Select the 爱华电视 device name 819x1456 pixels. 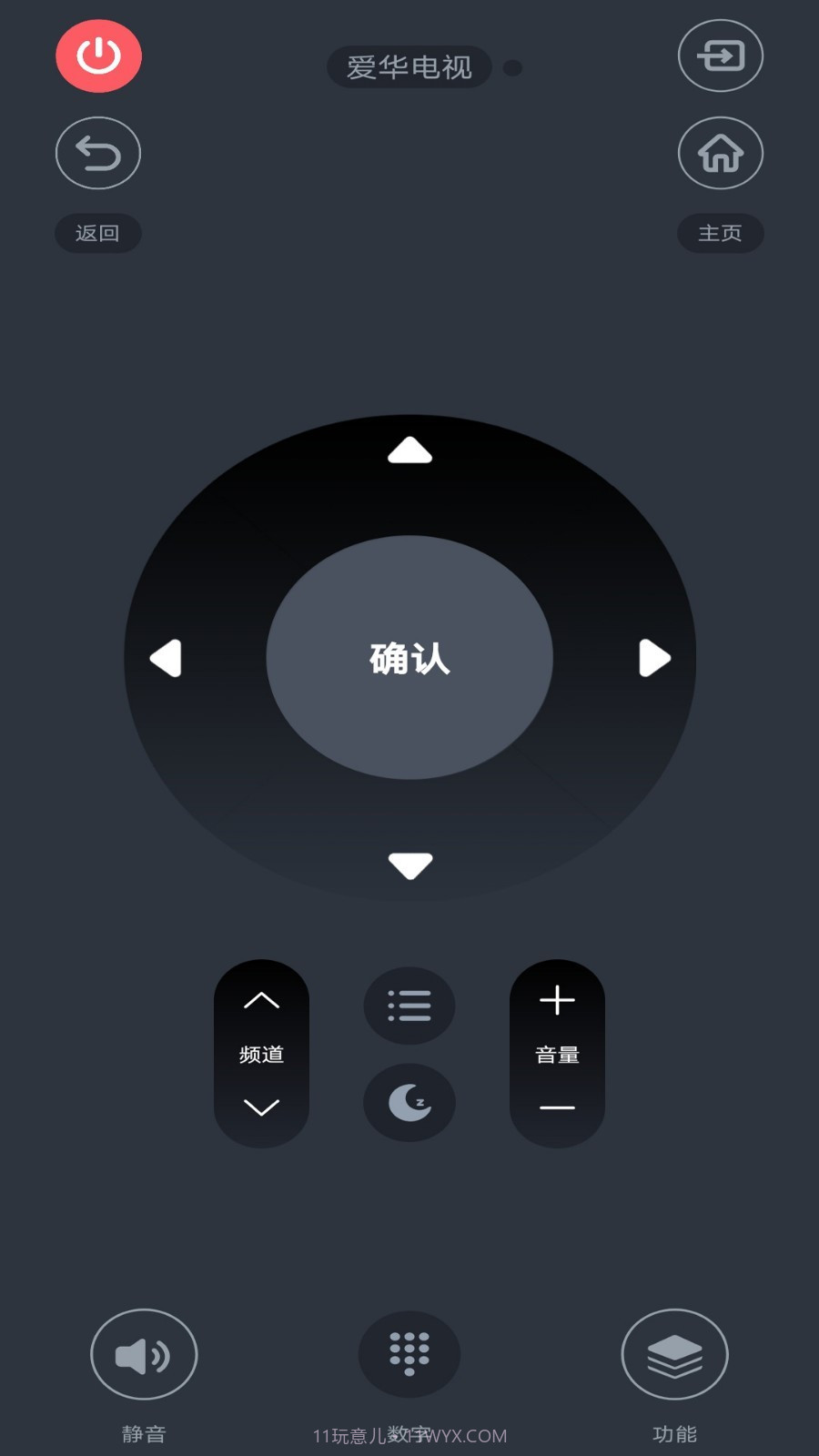[409, 67]
